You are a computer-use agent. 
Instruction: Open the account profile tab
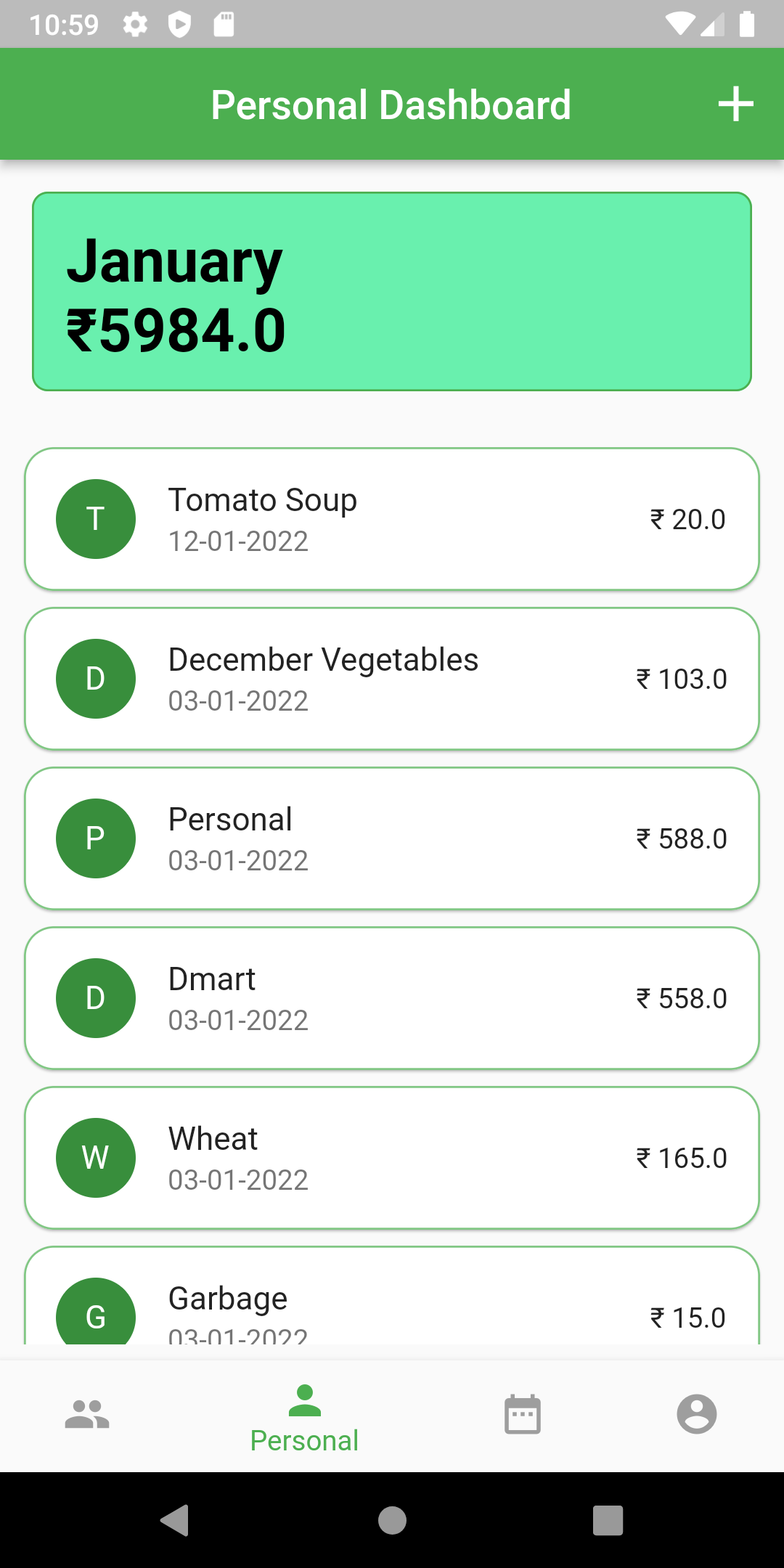pyautogui.click(x=697, y=1414)
